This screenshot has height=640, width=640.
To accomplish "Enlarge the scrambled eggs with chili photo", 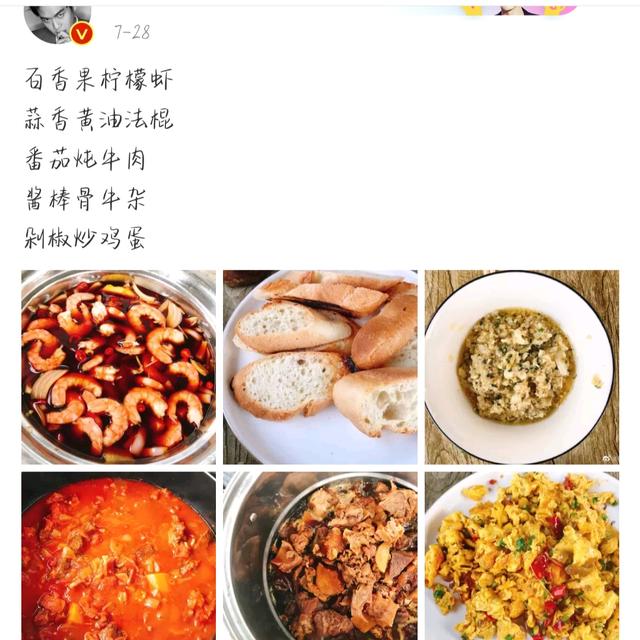I will coord(521,556).
